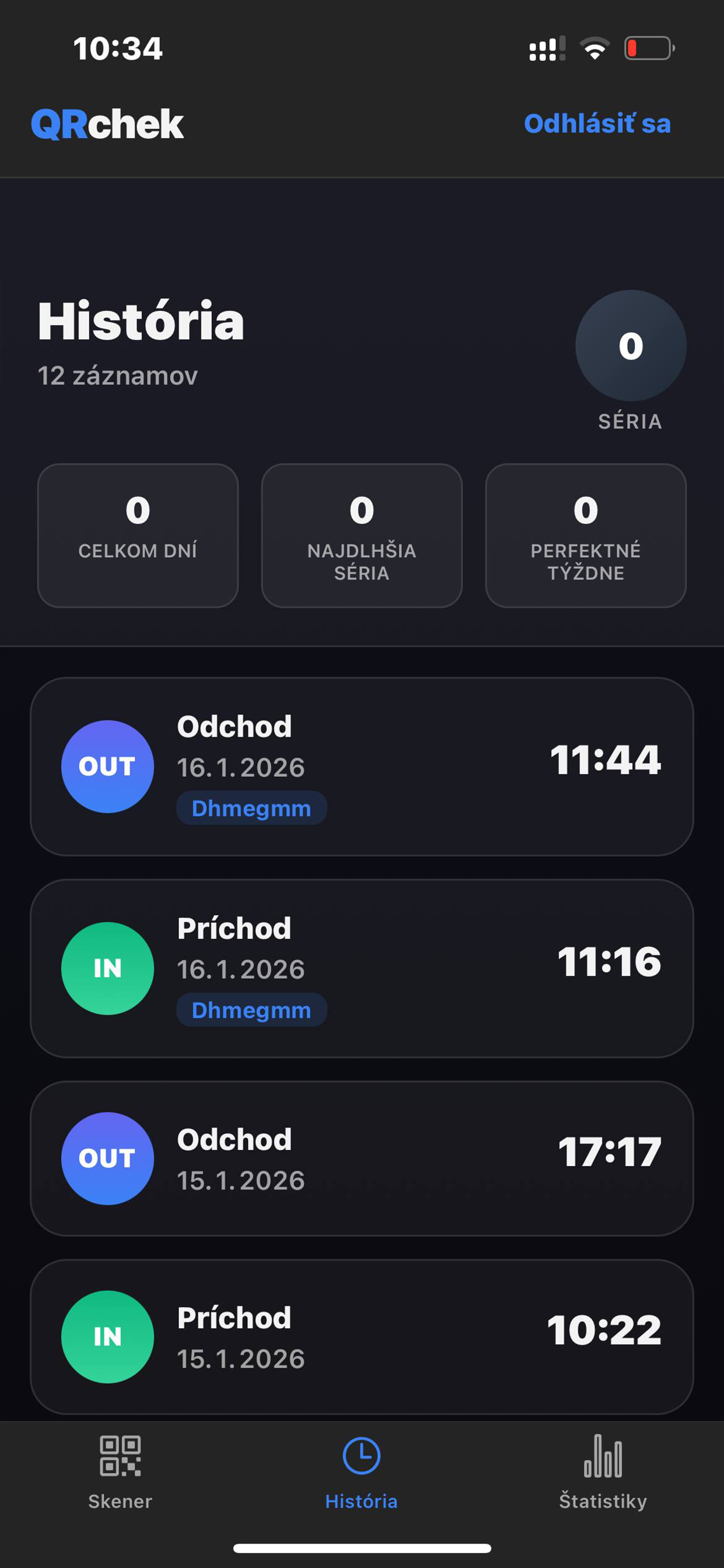
Task: Tap Odhlásiť sa to log out
Action: coord(596,124)
